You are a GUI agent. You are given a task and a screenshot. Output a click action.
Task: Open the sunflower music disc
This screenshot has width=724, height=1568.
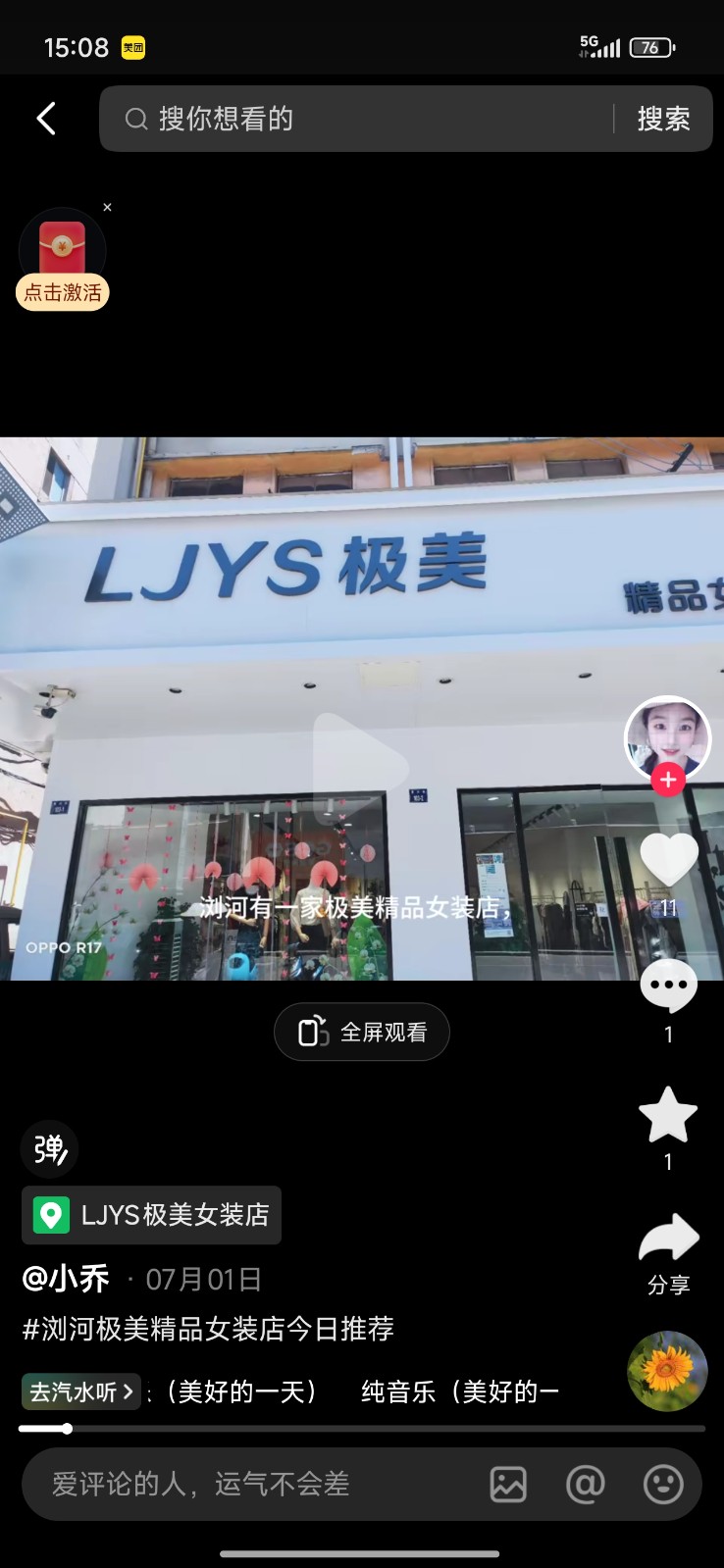tap(667, 1370)
